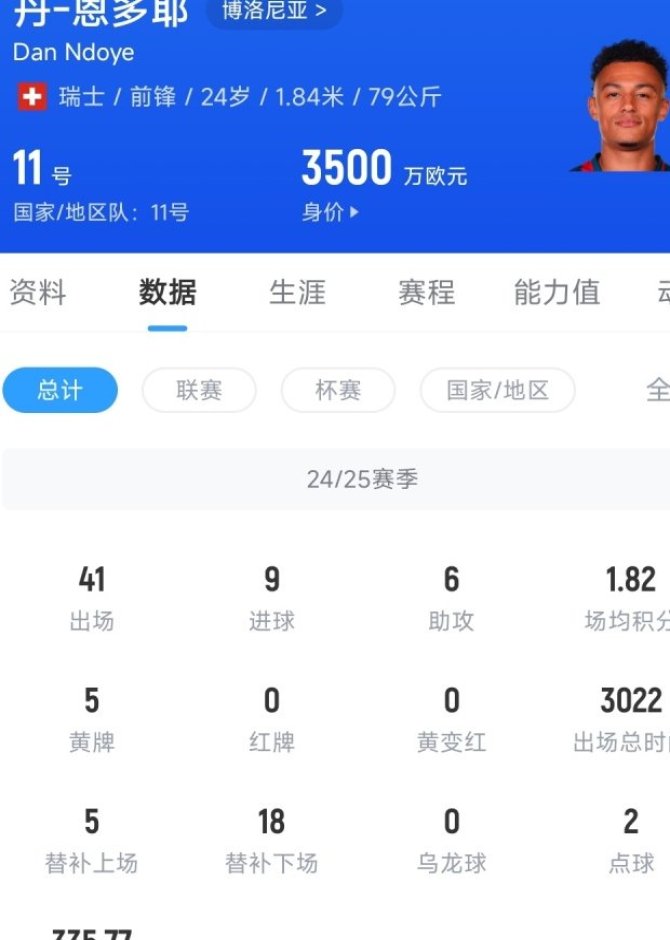Image resolution: width=670 pixels, height=940 pixels.
Task: Select the 数据 tab
Action: [x=167, y=292]
